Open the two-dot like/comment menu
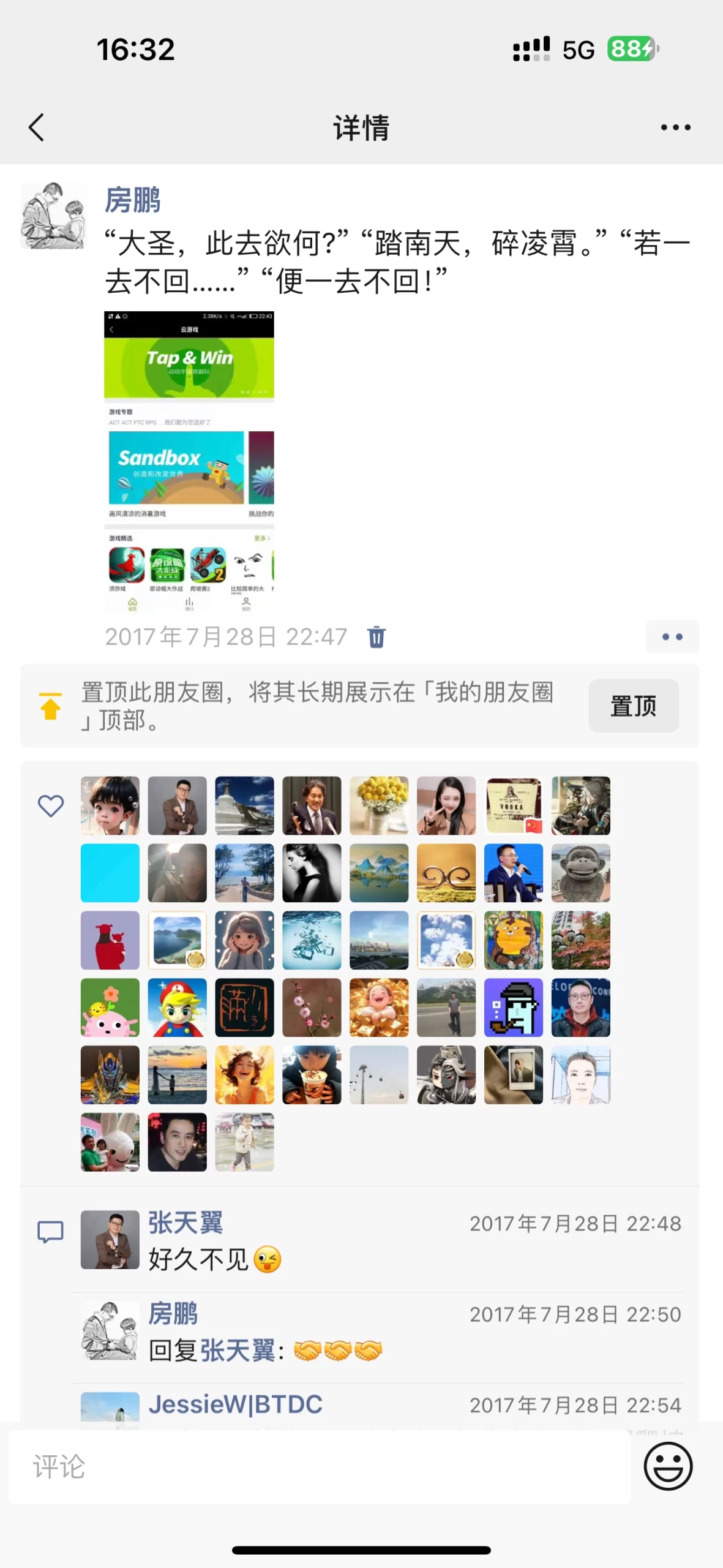The width and height of the screenshot is (723, 1568). click(x=672, y=637)
